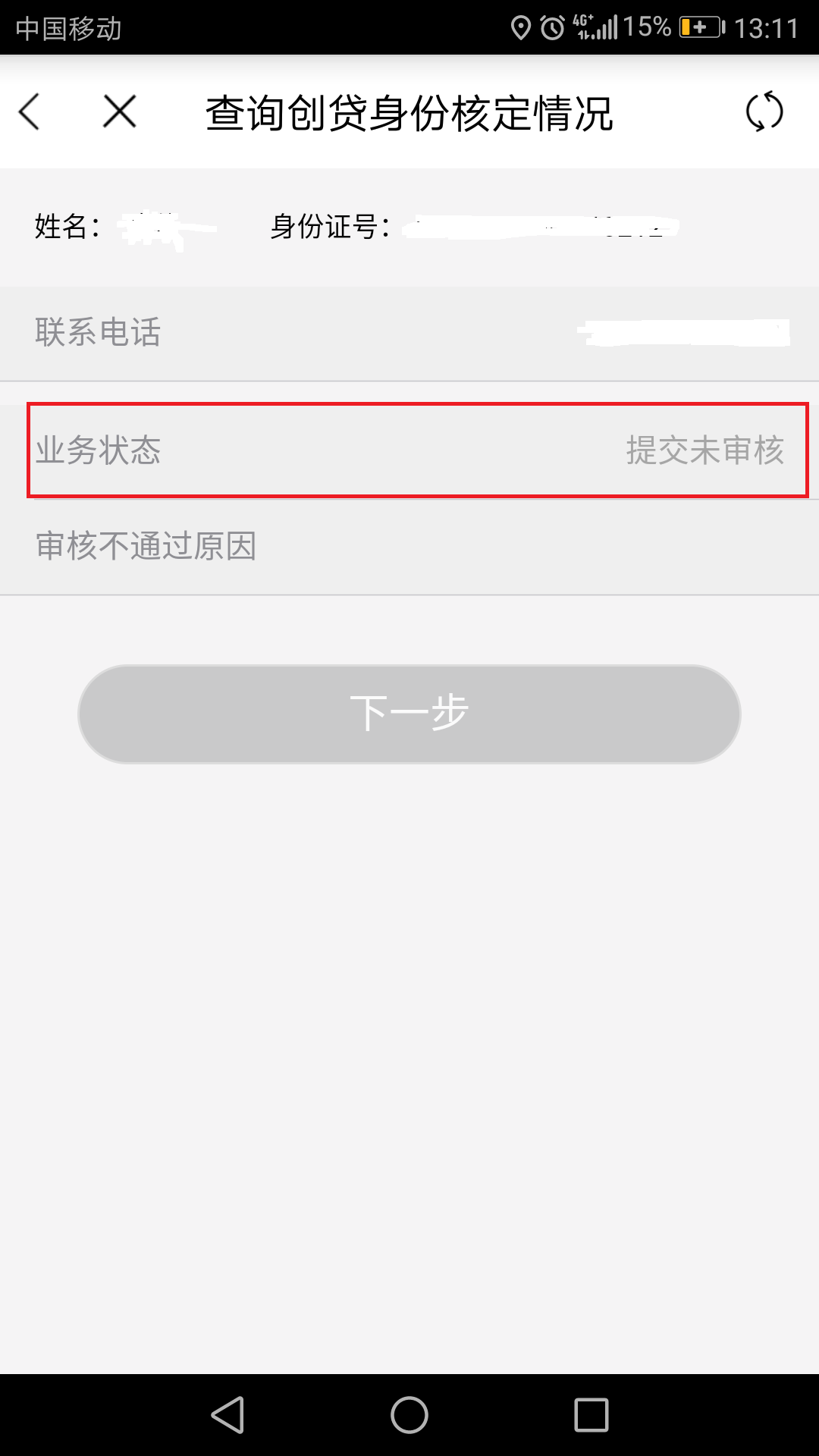Open recent apps from navigation bar

pyautogui.click(x=591, y=1415)
